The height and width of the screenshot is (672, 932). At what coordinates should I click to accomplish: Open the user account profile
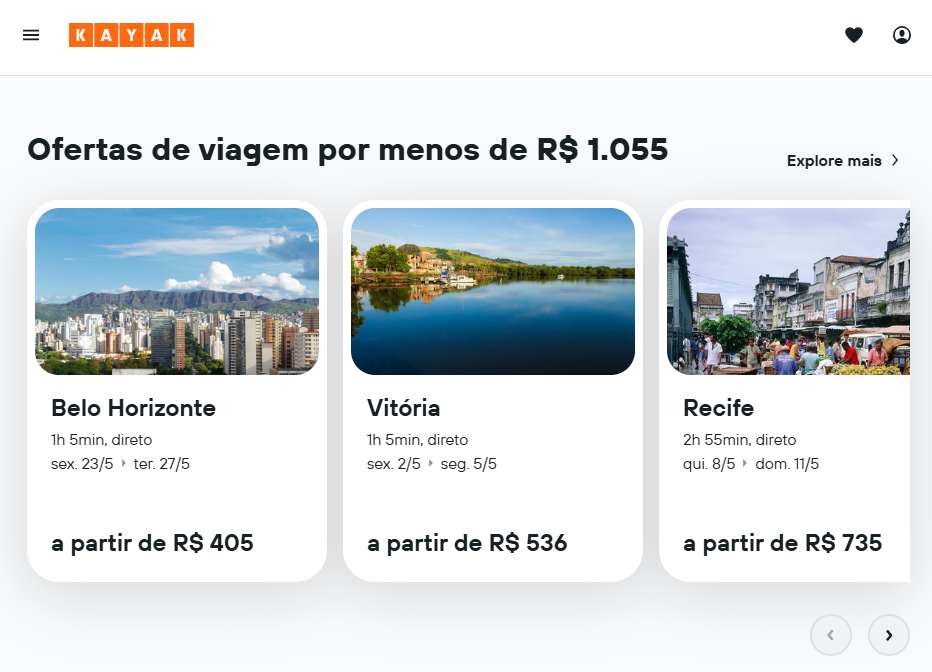point(902,35)
